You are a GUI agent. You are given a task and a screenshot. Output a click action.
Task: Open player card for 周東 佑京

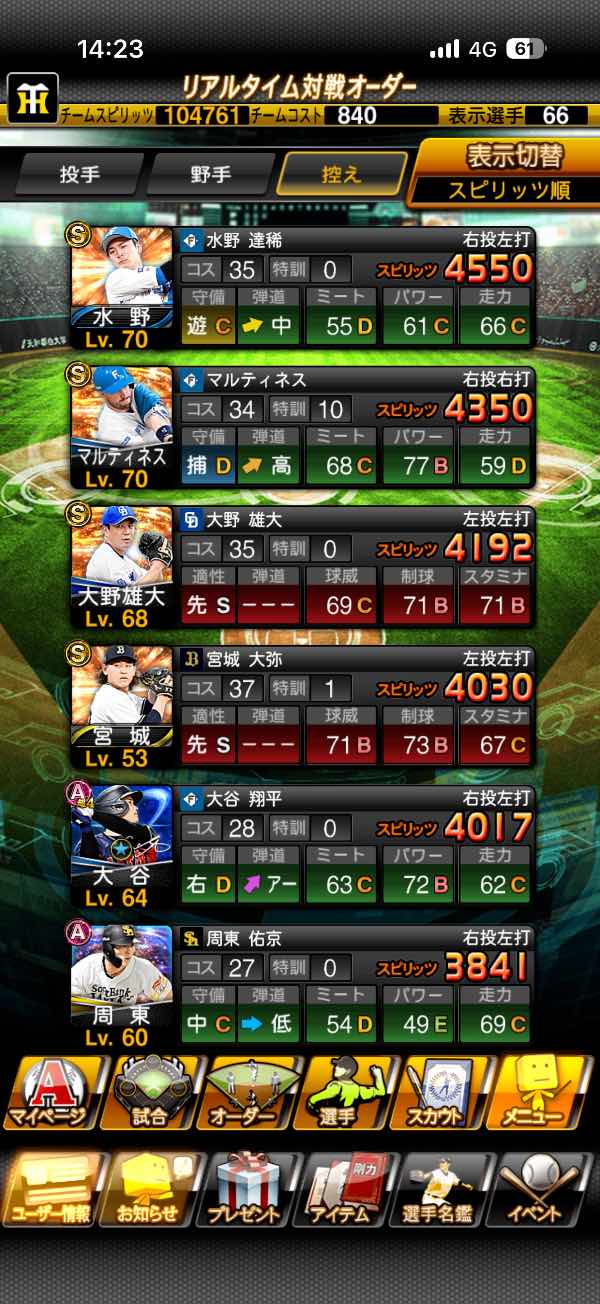pos(302,985)
